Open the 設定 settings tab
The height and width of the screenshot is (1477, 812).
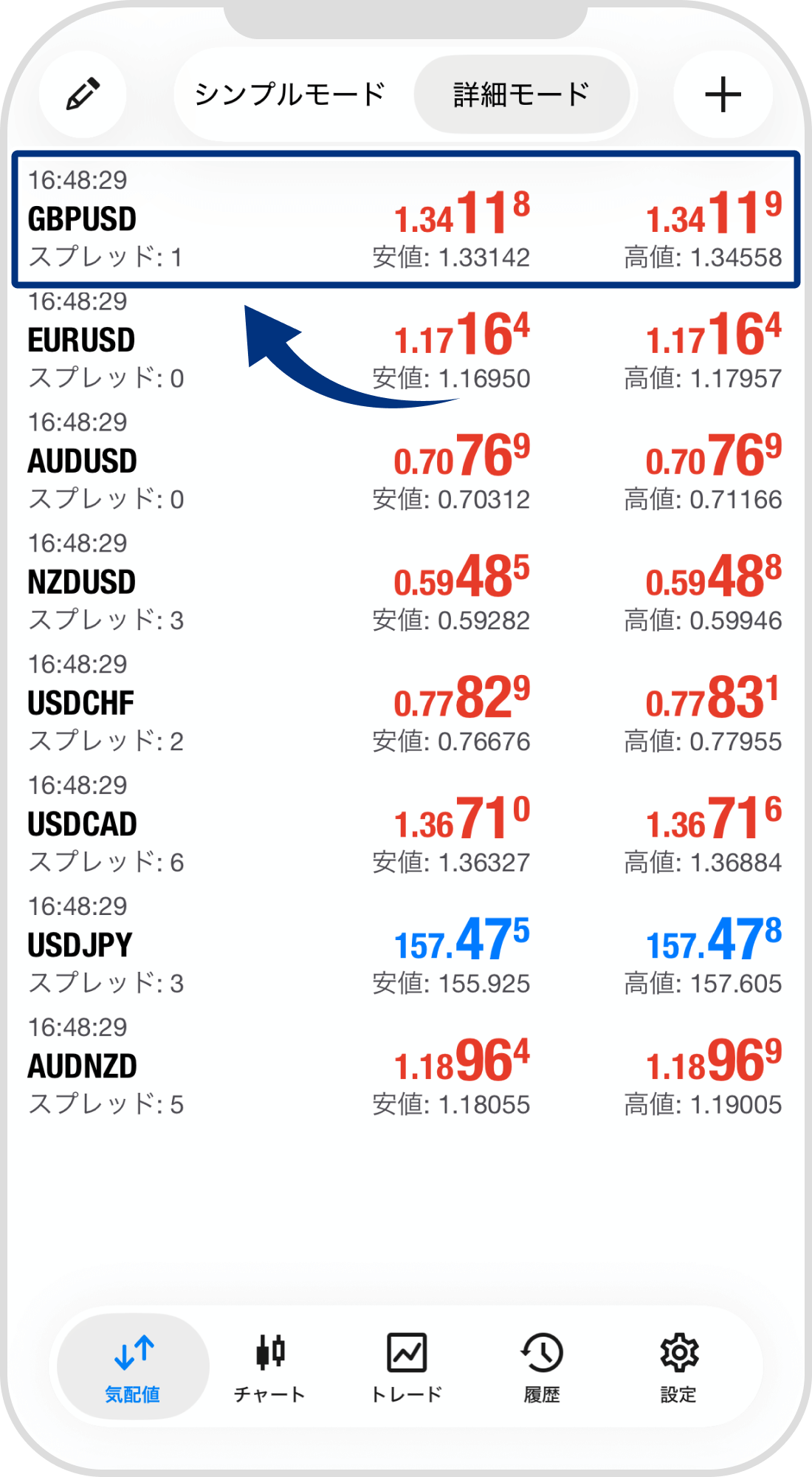point(678,1366)
